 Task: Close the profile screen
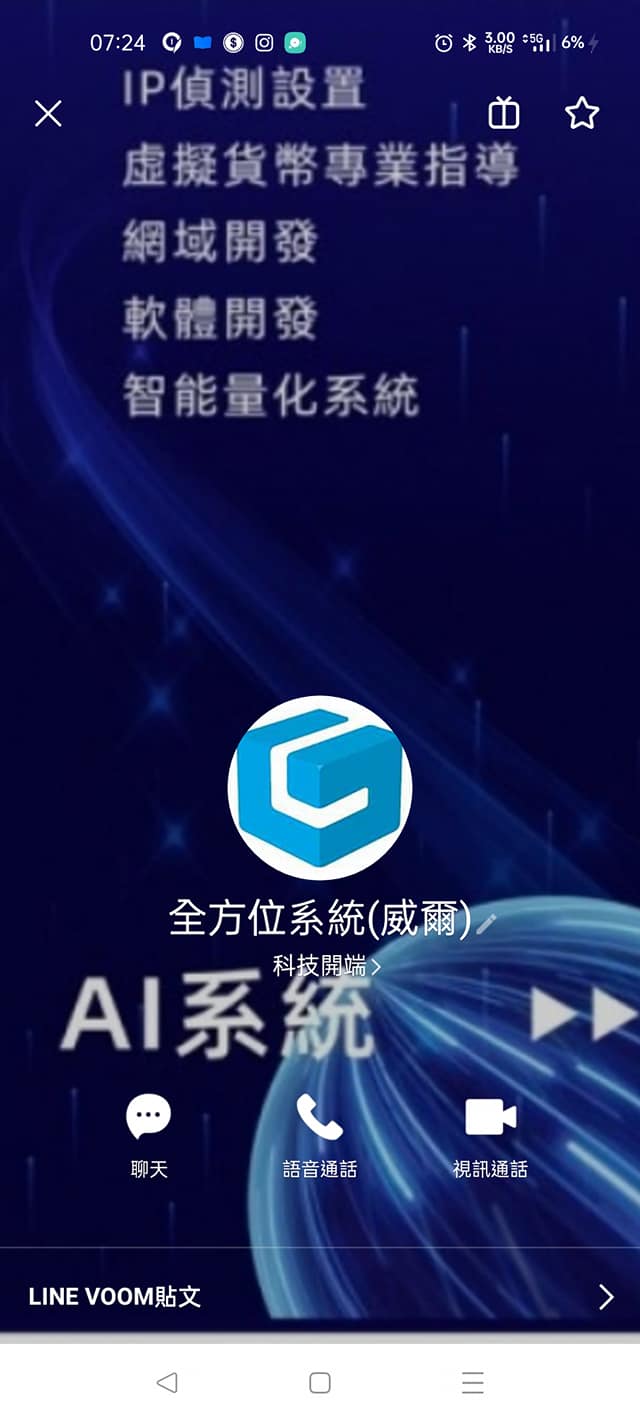48,113
